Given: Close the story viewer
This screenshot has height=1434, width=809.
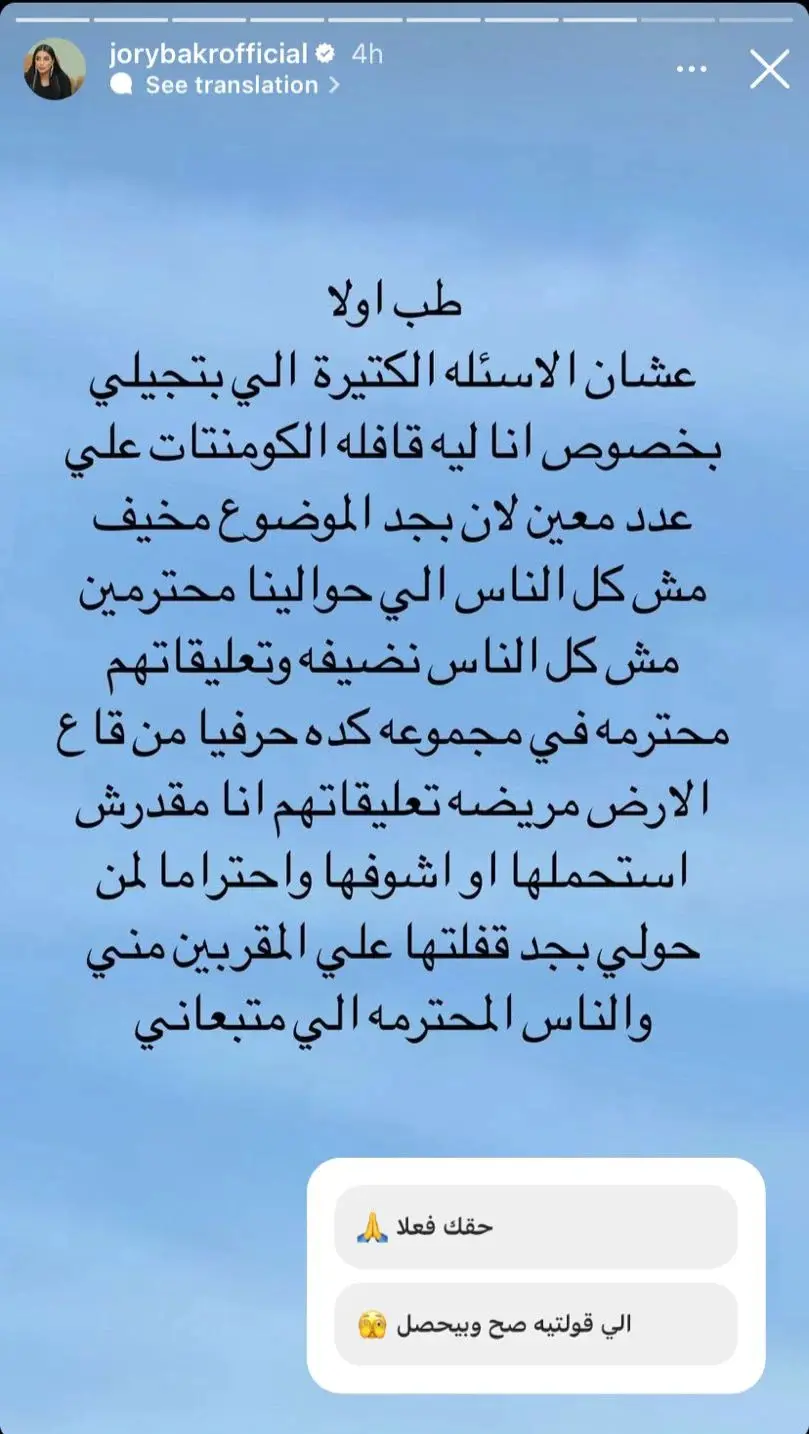Looking at the screenshot, I should (769, 69).
